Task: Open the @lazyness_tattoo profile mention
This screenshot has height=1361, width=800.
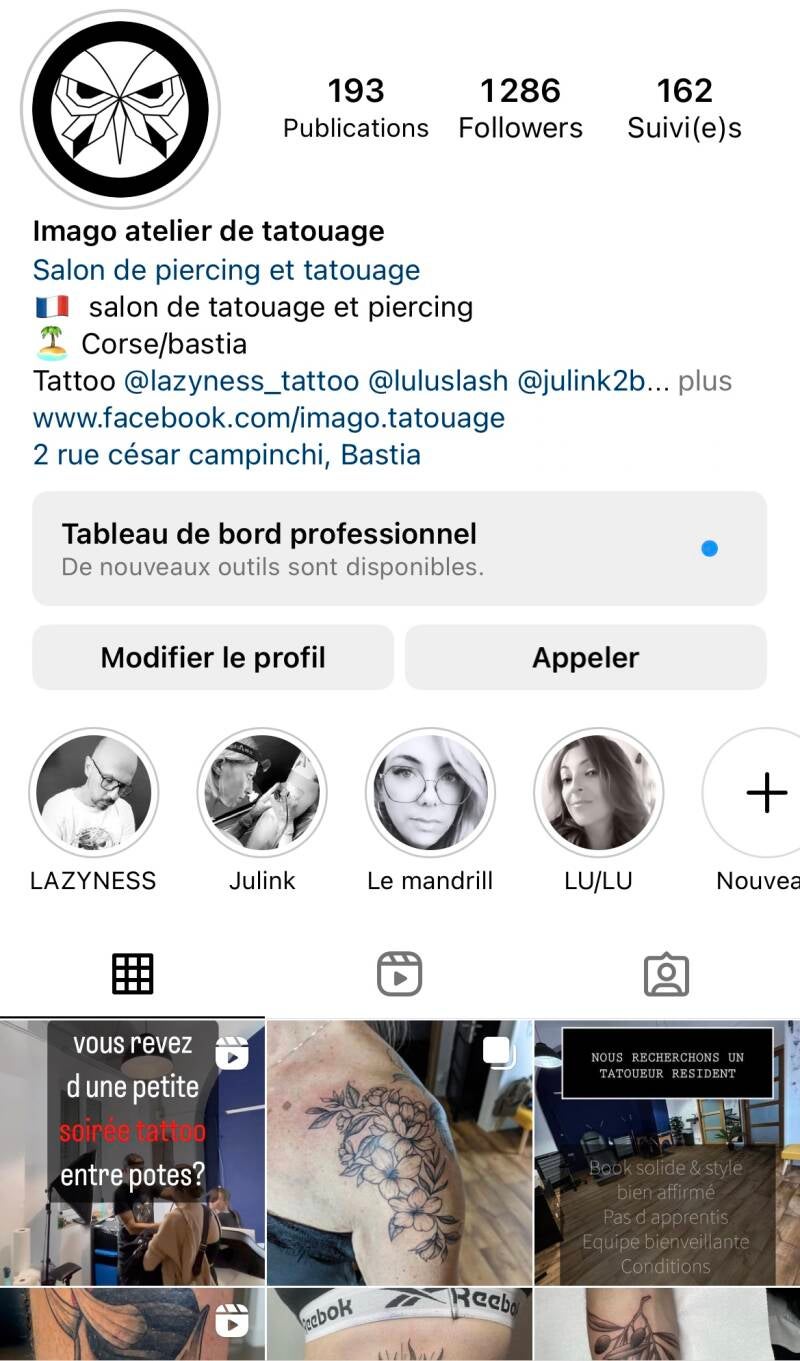Action: pyautogui.click(x=240, y=381)
